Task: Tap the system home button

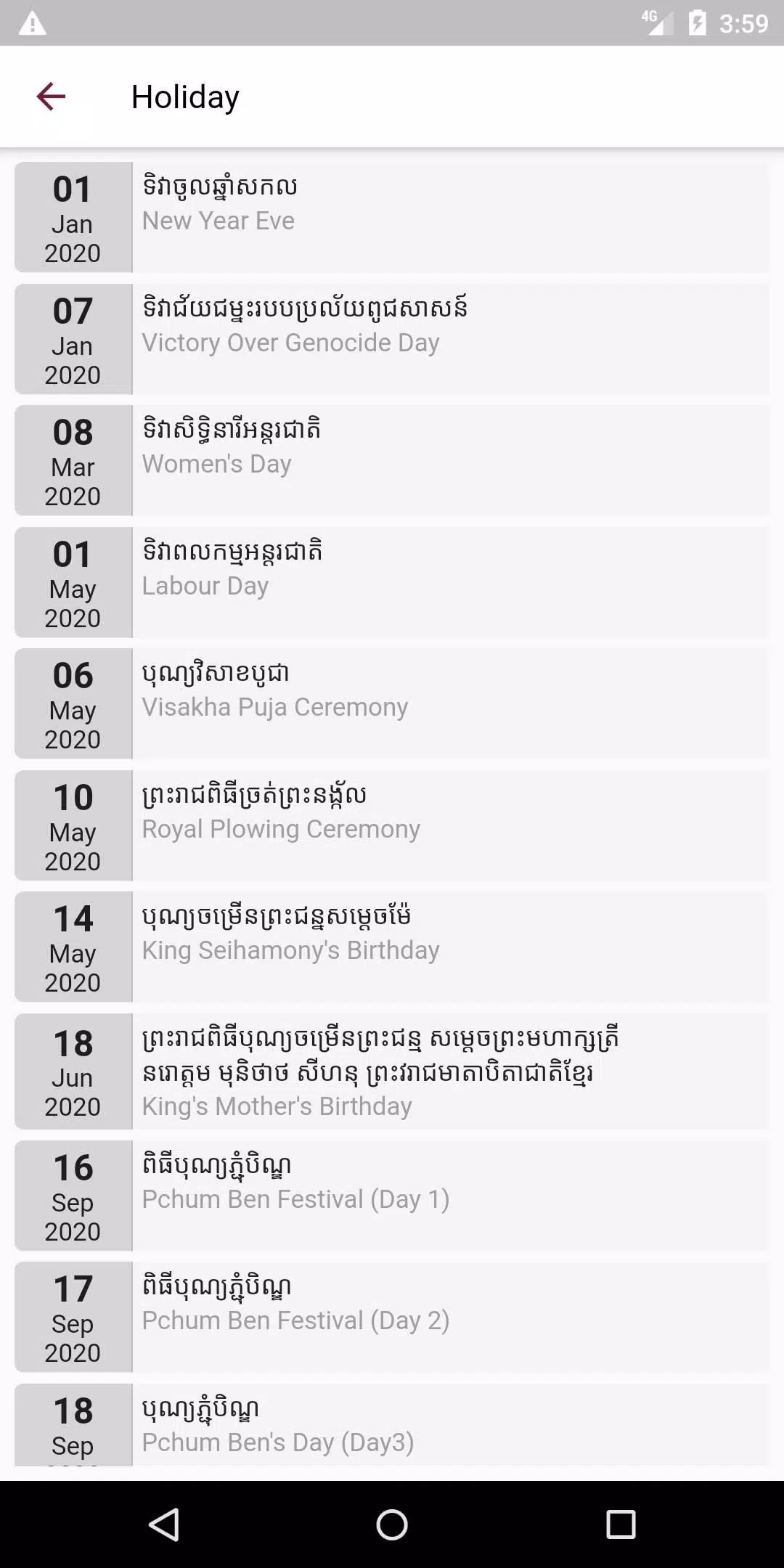Action: click(x=392, y=1524)
